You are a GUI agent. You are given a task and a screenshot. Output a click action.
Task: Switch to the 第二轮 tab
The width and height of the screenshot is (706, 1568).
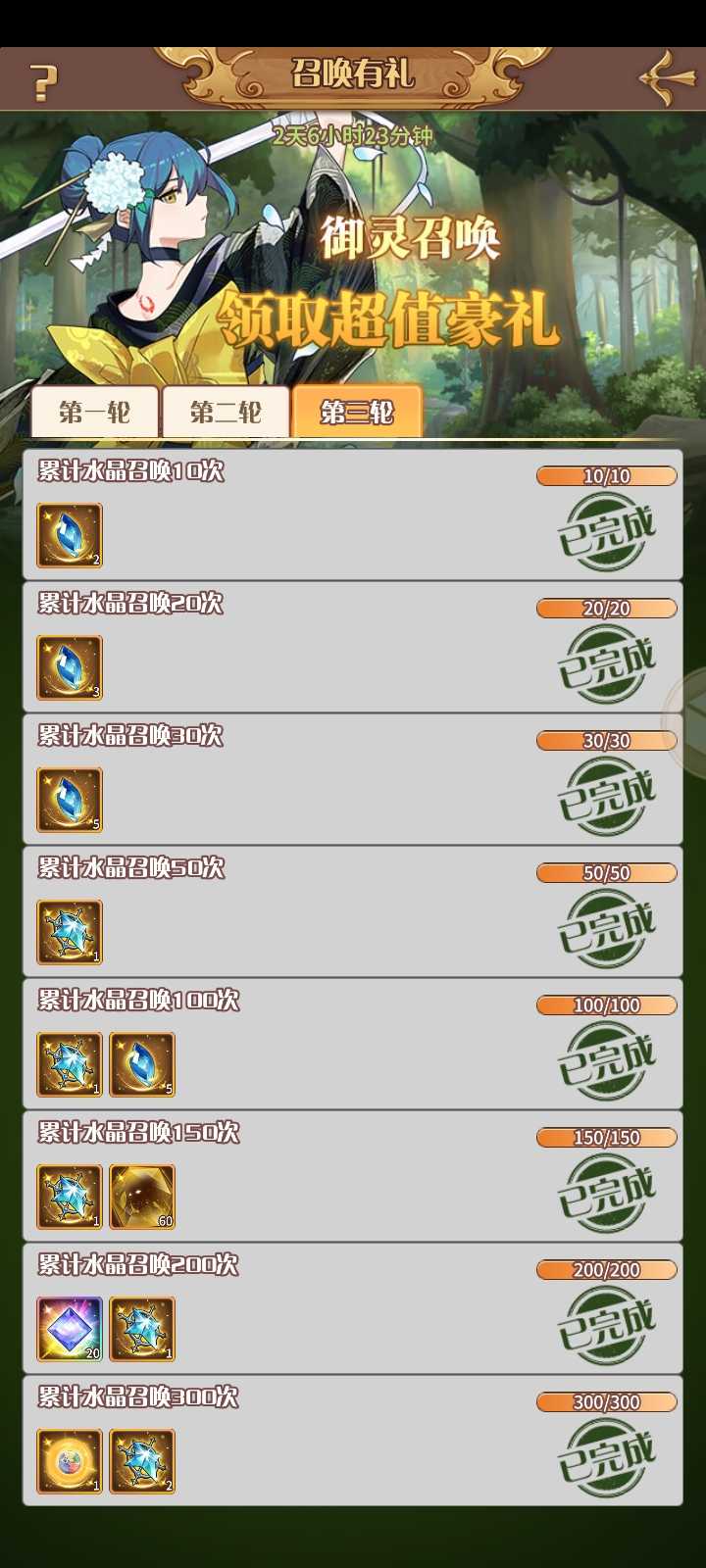pyautogui.click(x=226, y=412)
